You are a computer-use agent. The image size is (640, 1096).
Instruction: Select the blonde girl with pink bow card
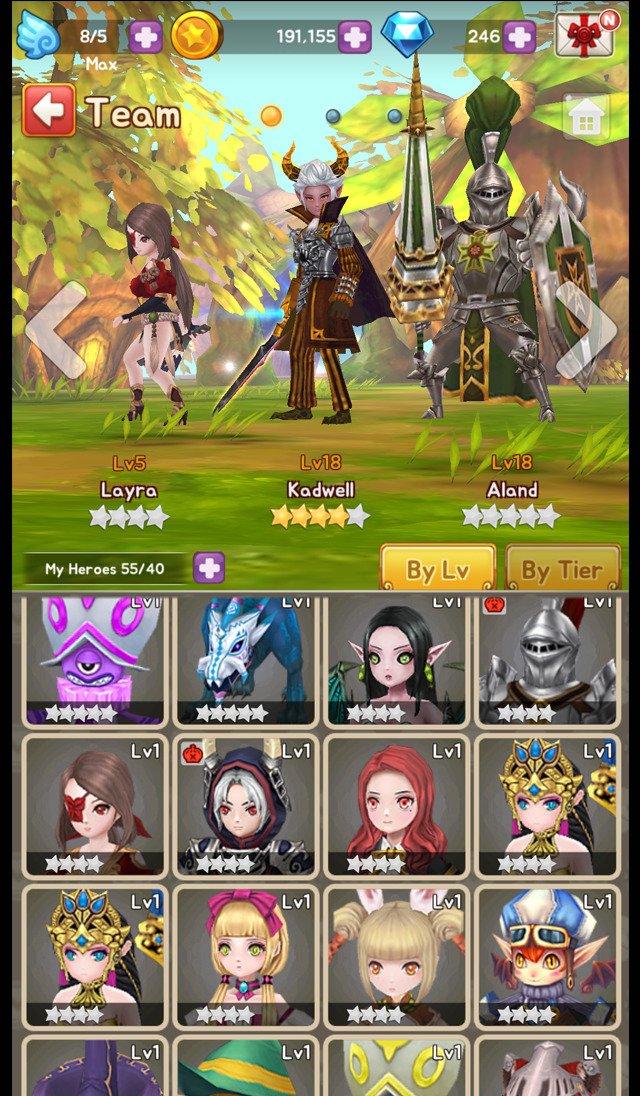click(x=245, y=958)
